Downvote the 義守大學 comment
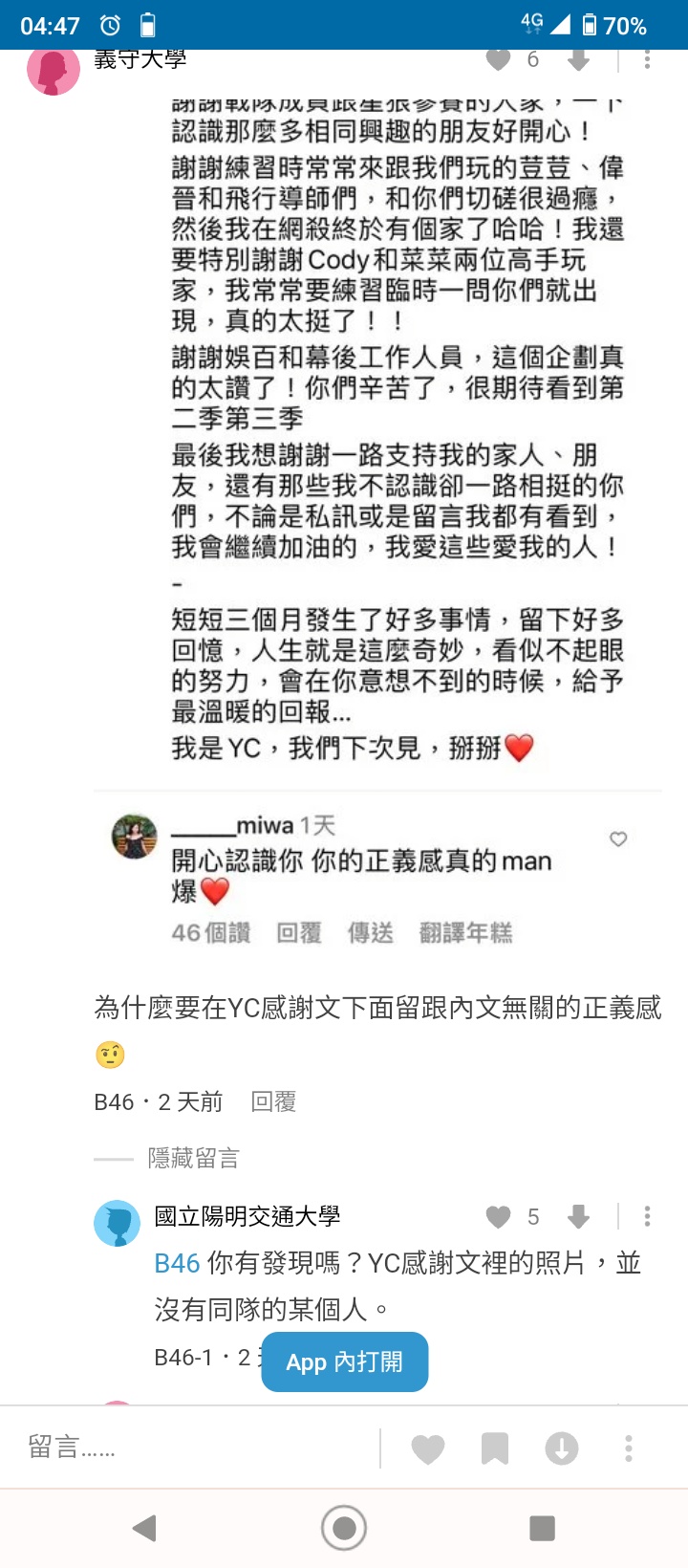 click(x=578, y=59)
